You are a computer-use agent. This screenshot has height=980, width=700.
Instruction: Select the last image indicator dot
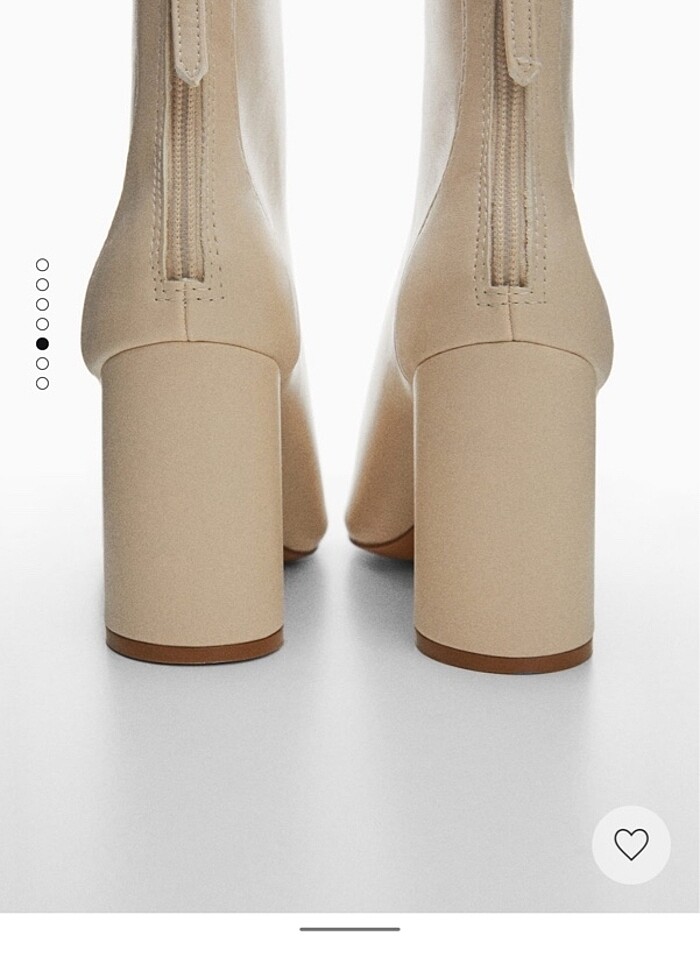click(x=42, y=383)
